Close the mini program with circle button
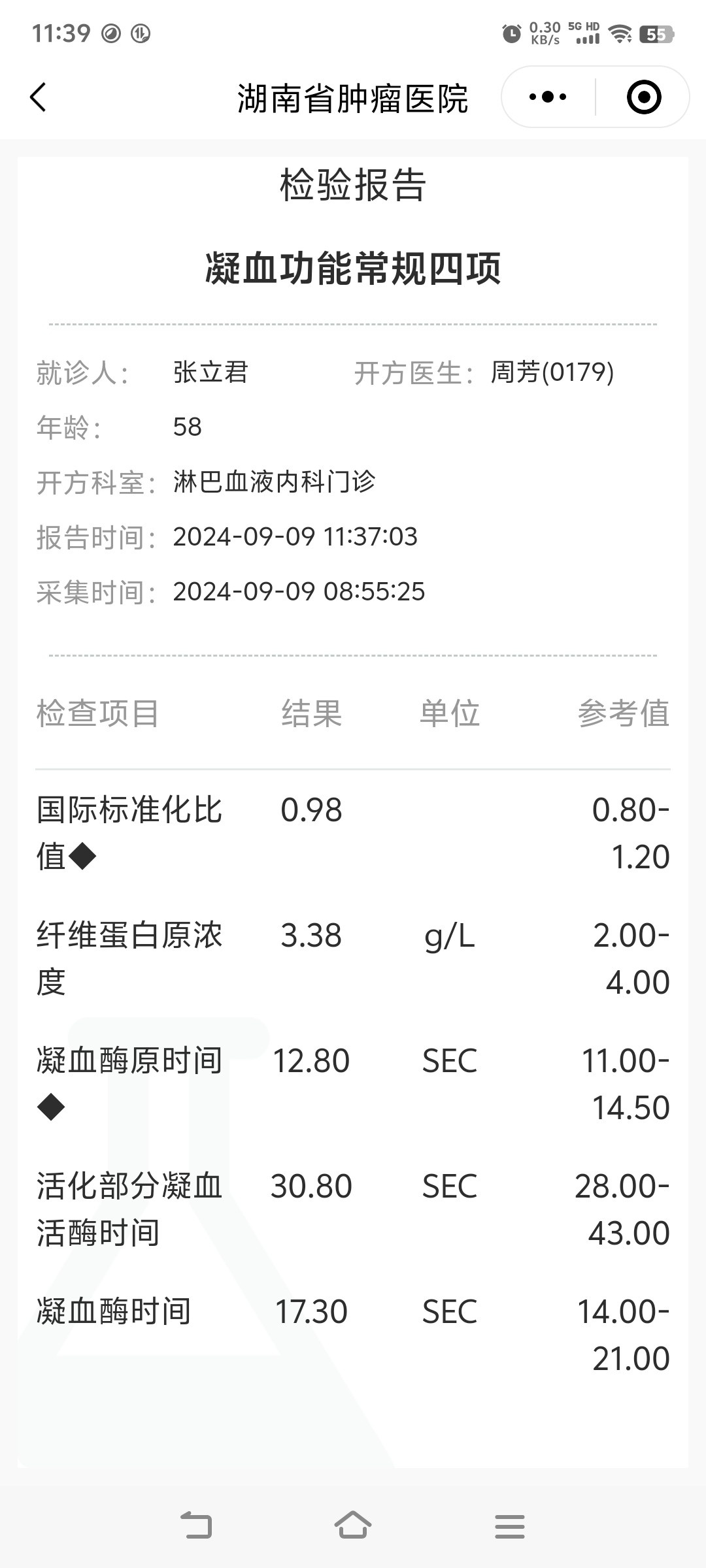706x1568 pixels. pos(644,97)
